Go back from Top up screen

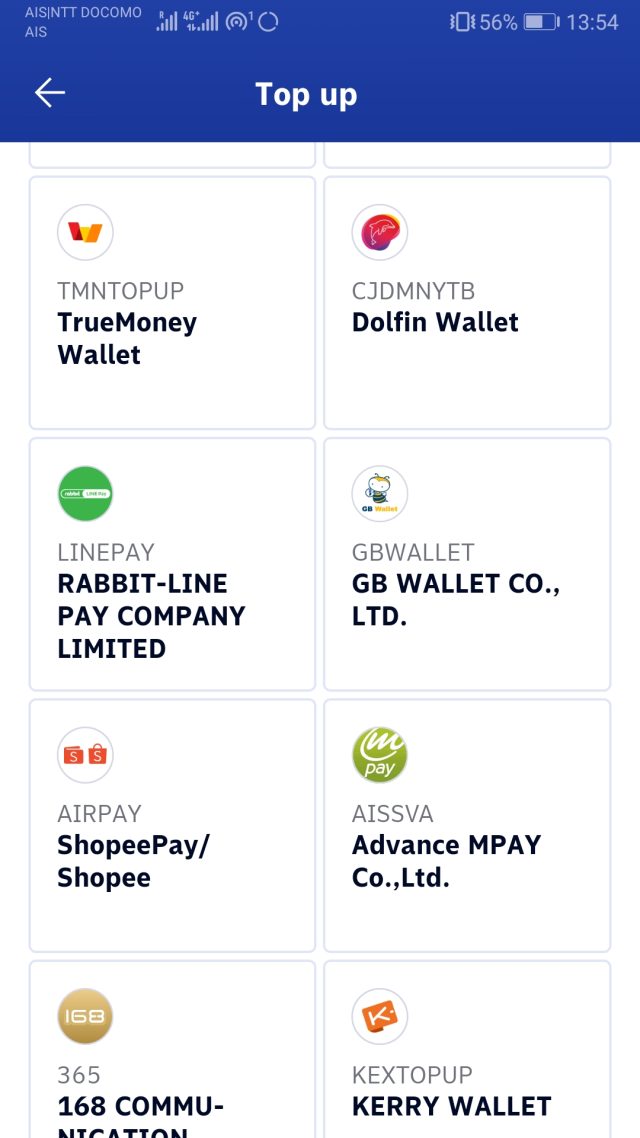point(49,93)
